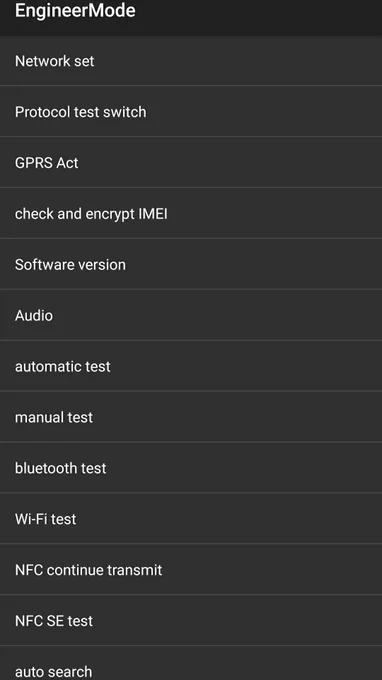This screenshot has height=680, width=382.
Task: Open check and encrypt IMEI
Action: (x=191, y=213)
